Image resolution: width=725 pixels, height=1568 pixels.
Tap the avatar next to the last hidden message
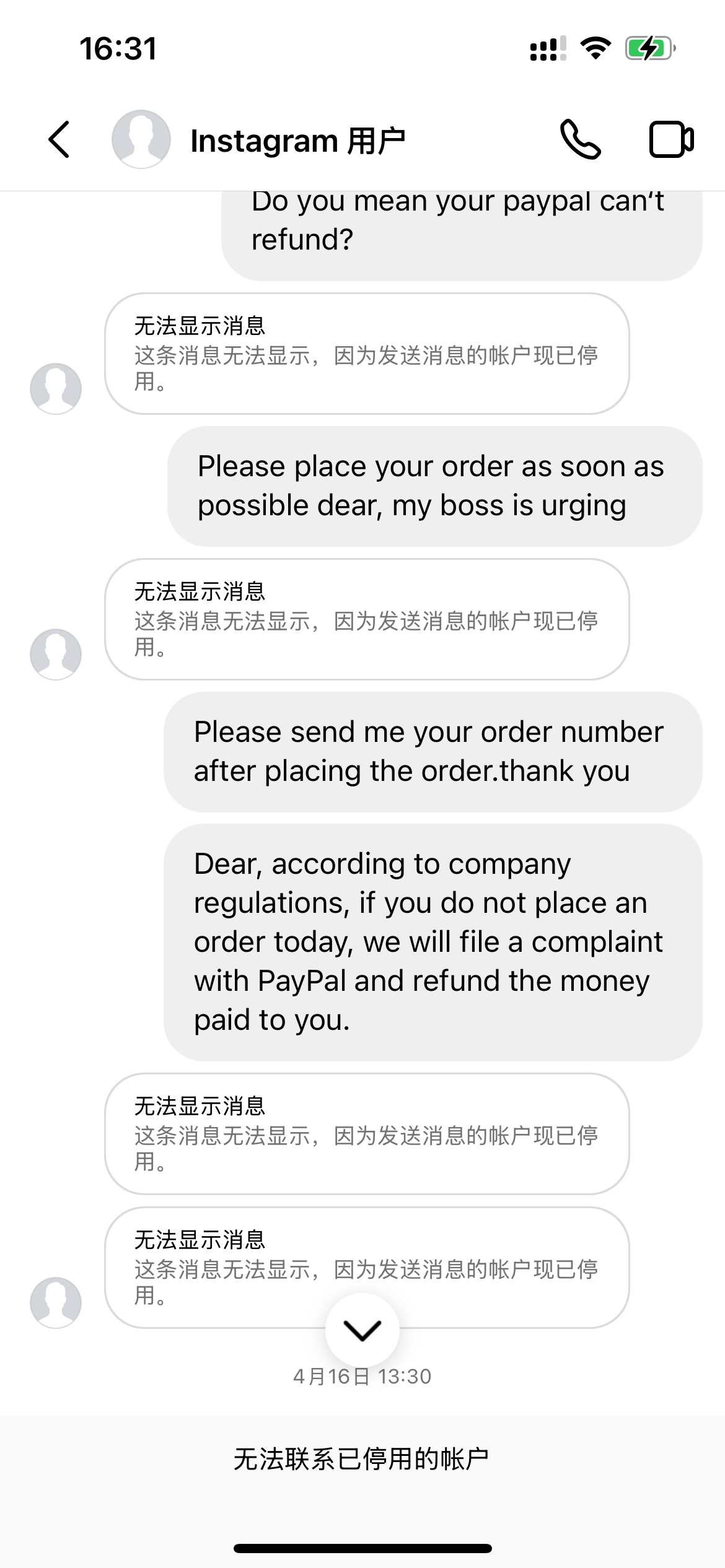tap(56, 1302)
